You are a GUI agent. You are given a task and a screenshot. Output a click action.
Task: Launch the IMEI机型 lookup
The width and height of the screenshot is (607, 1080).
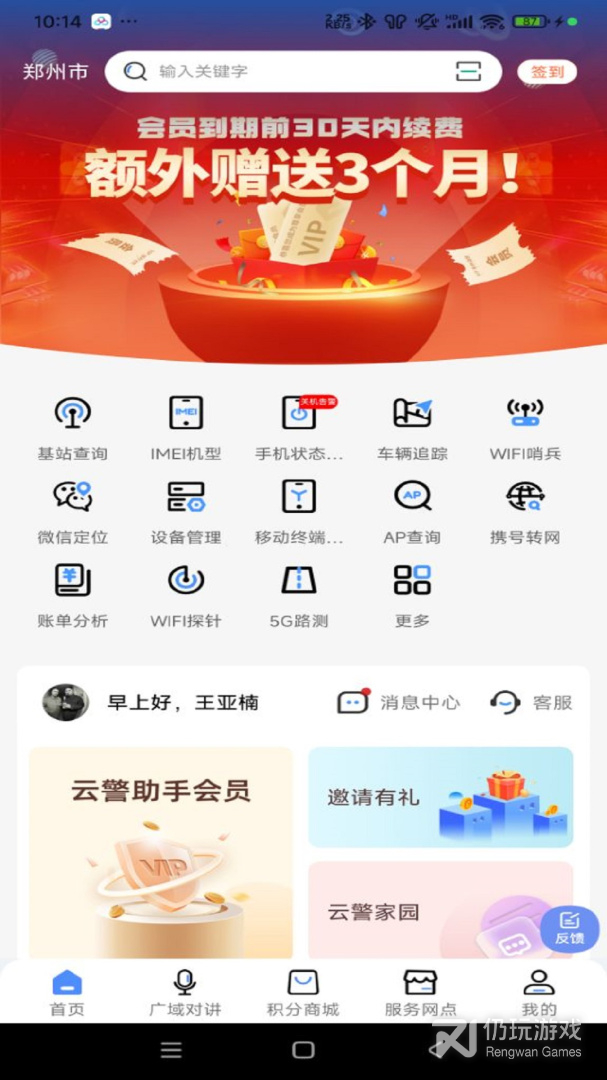(186, 427)
